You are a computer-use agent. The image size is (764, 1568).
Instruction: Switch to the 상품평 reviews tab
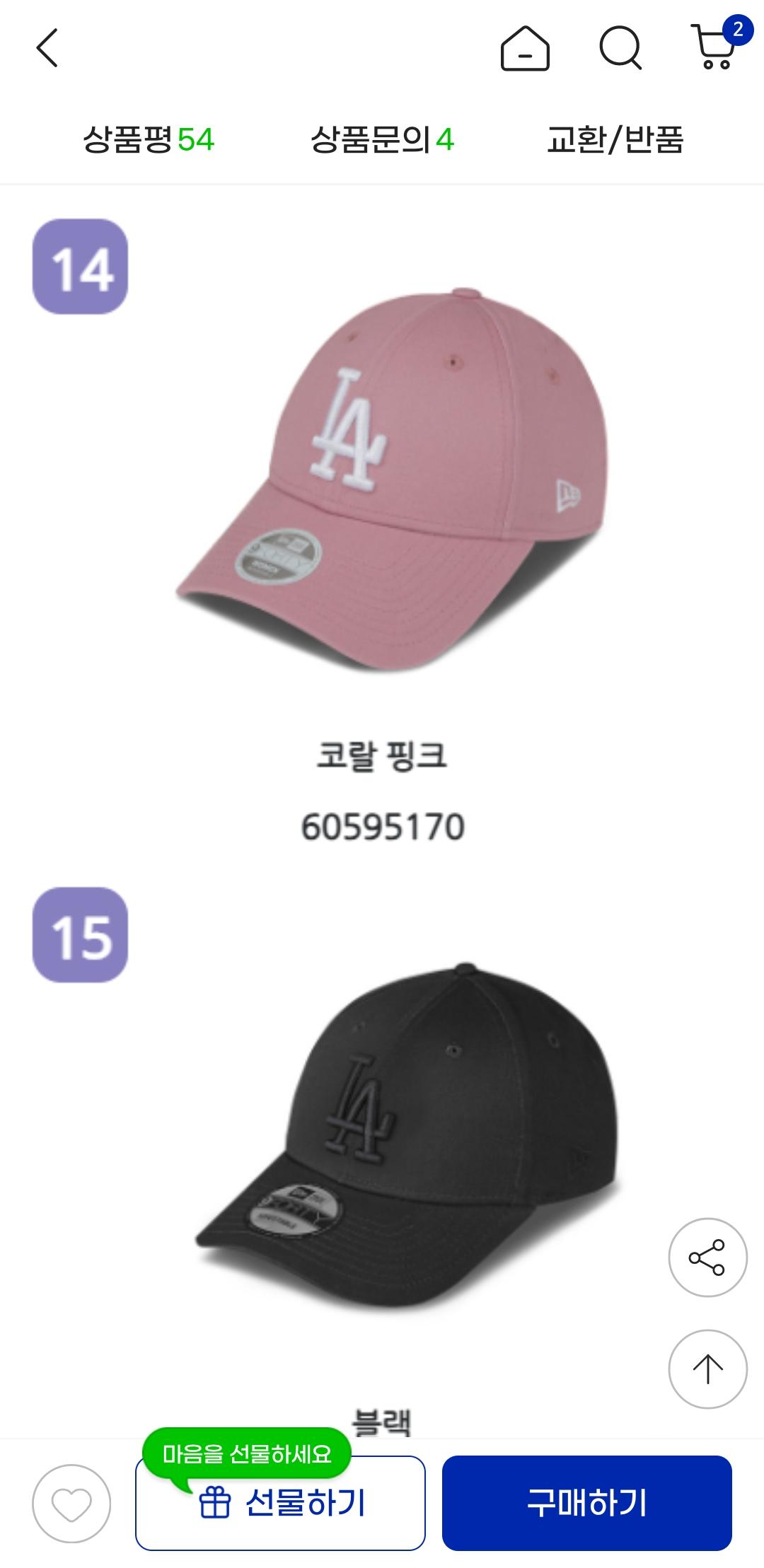tap(149, 139)
